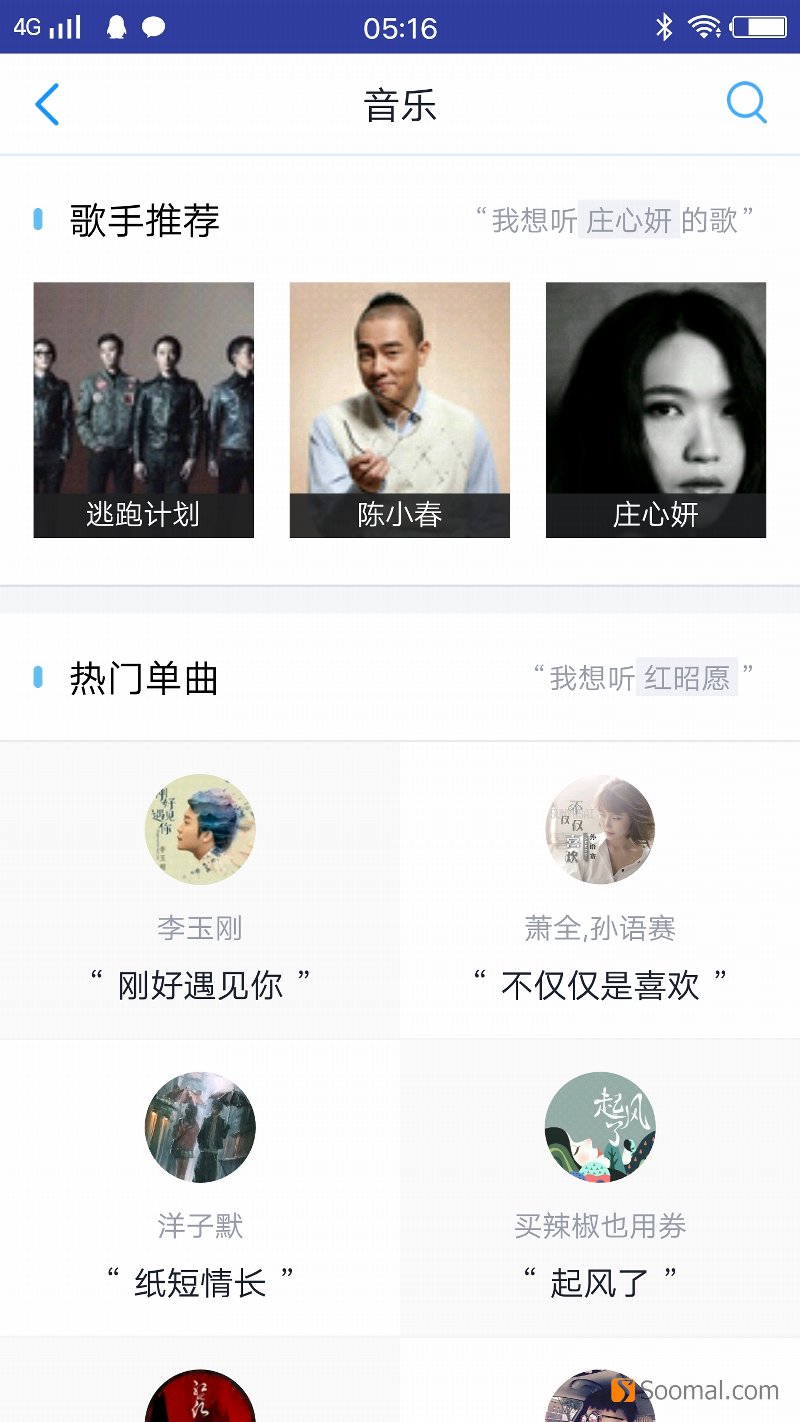Open search in the music app
The height and width of the screenshot is (1422, 800).
tap(746, 103)
